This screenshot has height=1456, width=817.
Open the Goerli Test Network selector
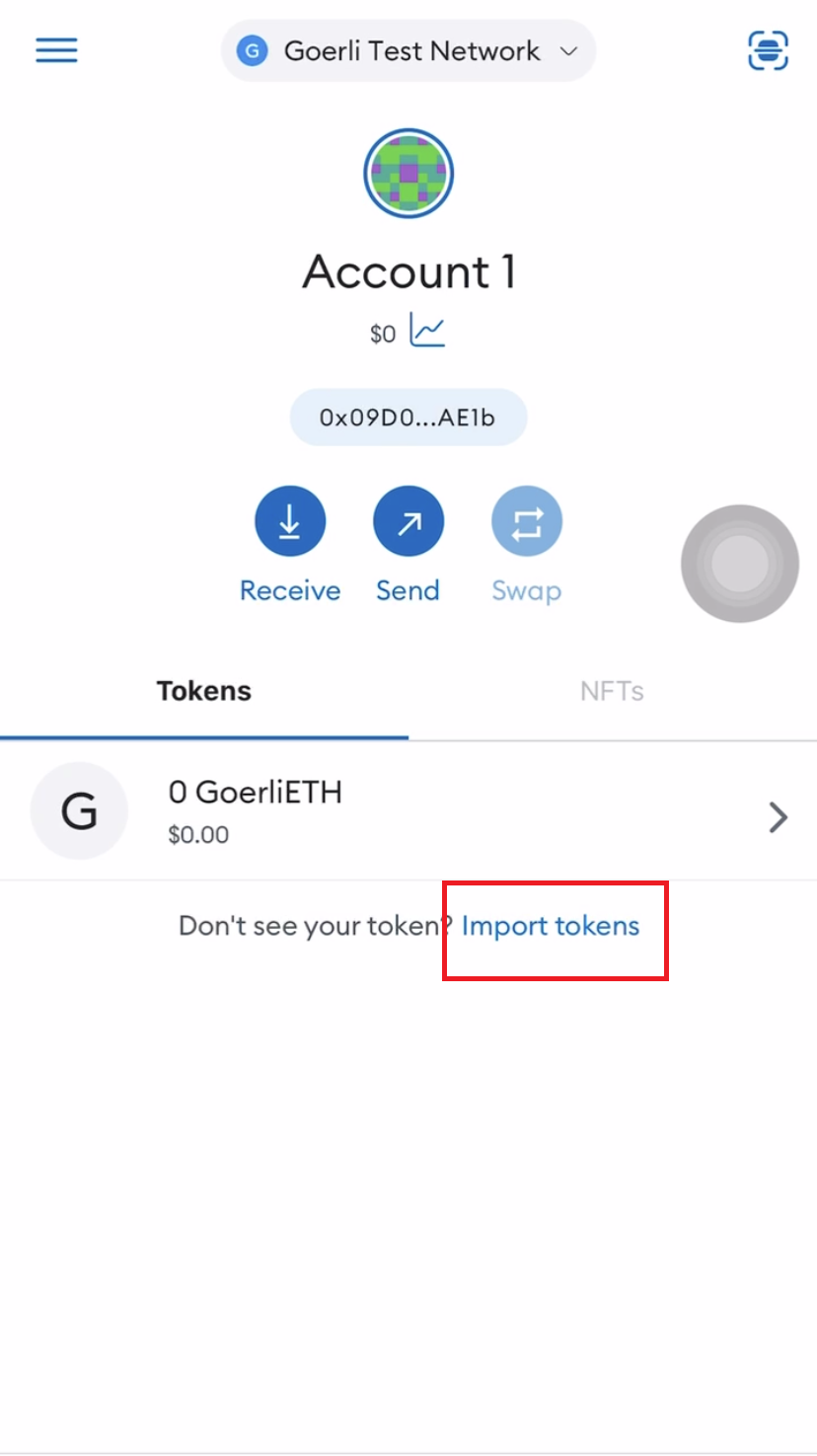[408, 50]
